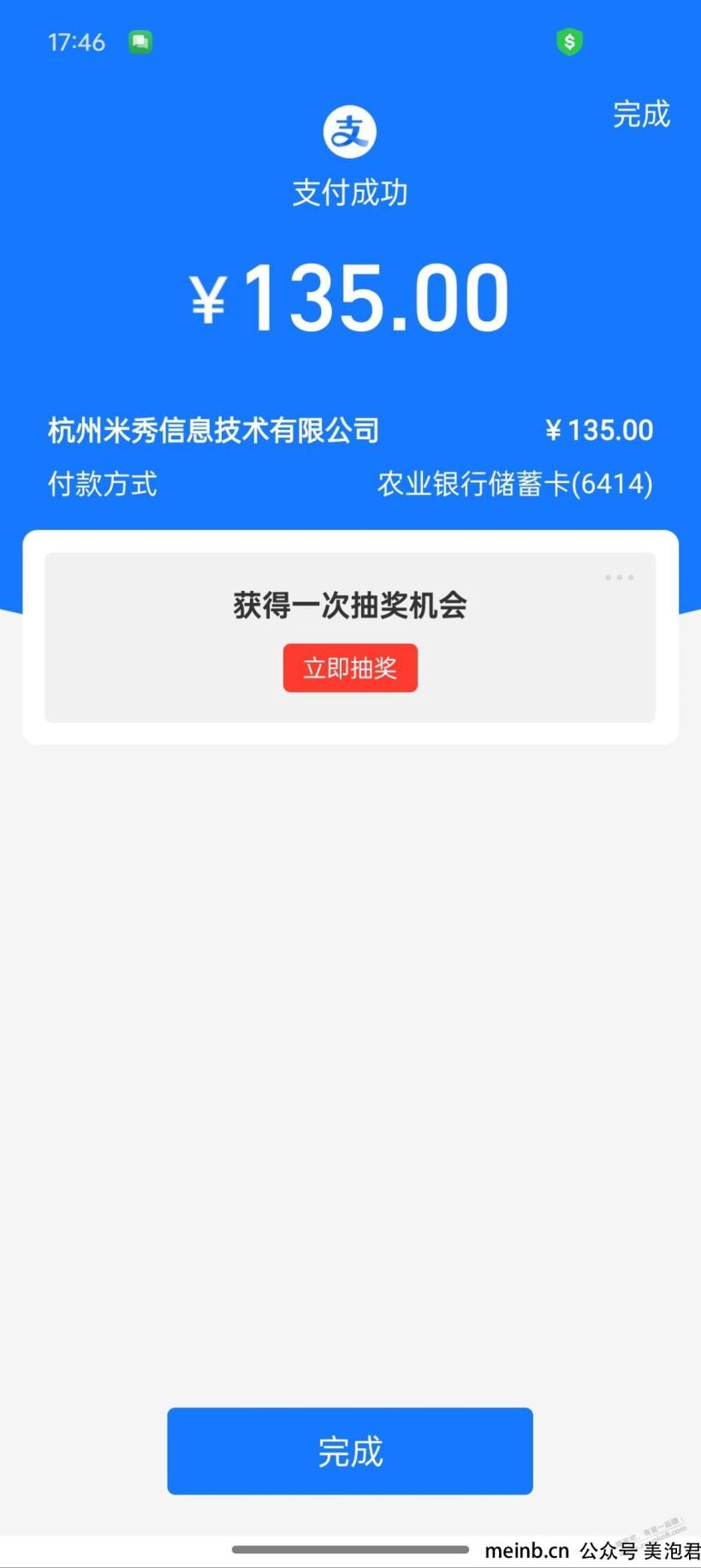701x1568 pixels.
Task: Tap the large blue 完成 button at bottom
Action: pos(350,1451)
